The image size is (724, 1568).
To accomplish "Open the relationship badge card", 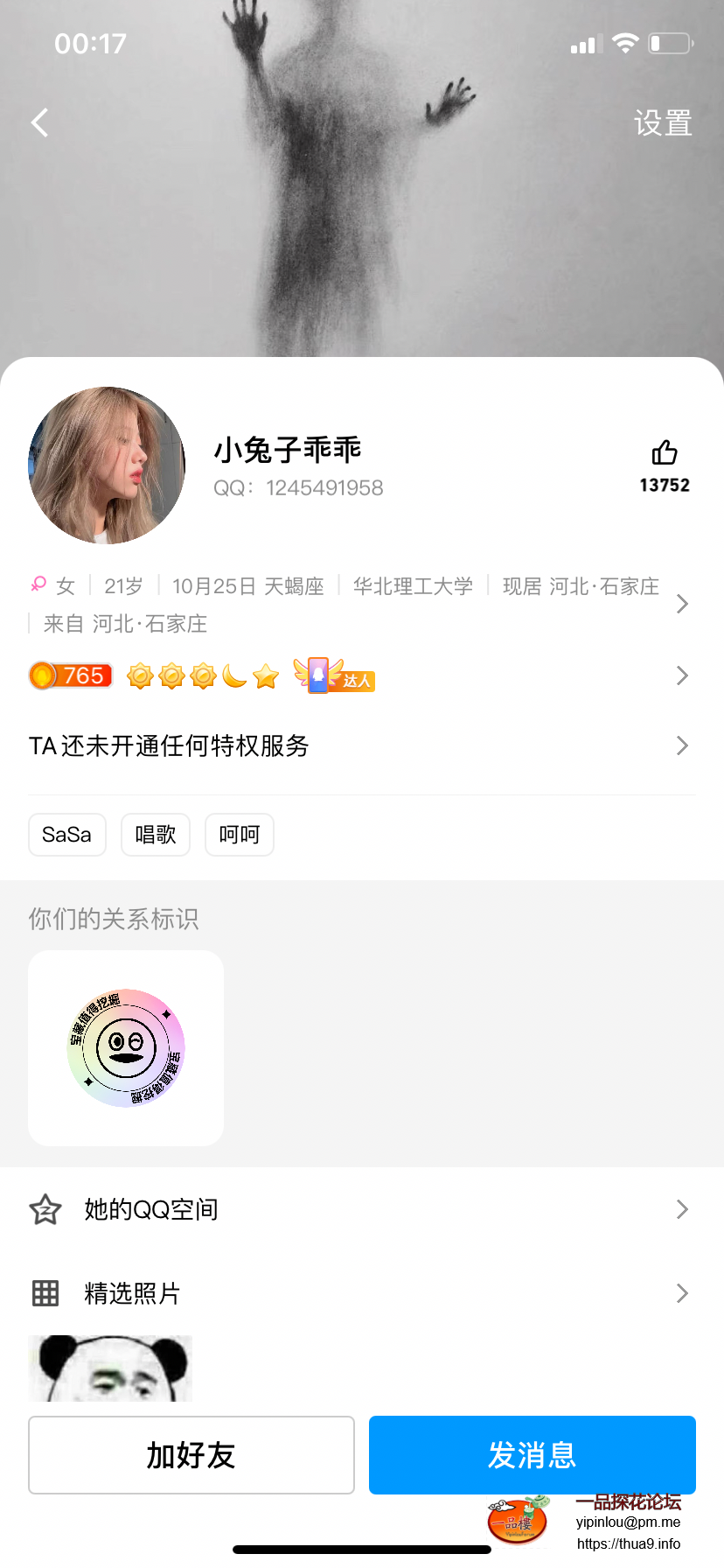I will tap(126, 1048).
